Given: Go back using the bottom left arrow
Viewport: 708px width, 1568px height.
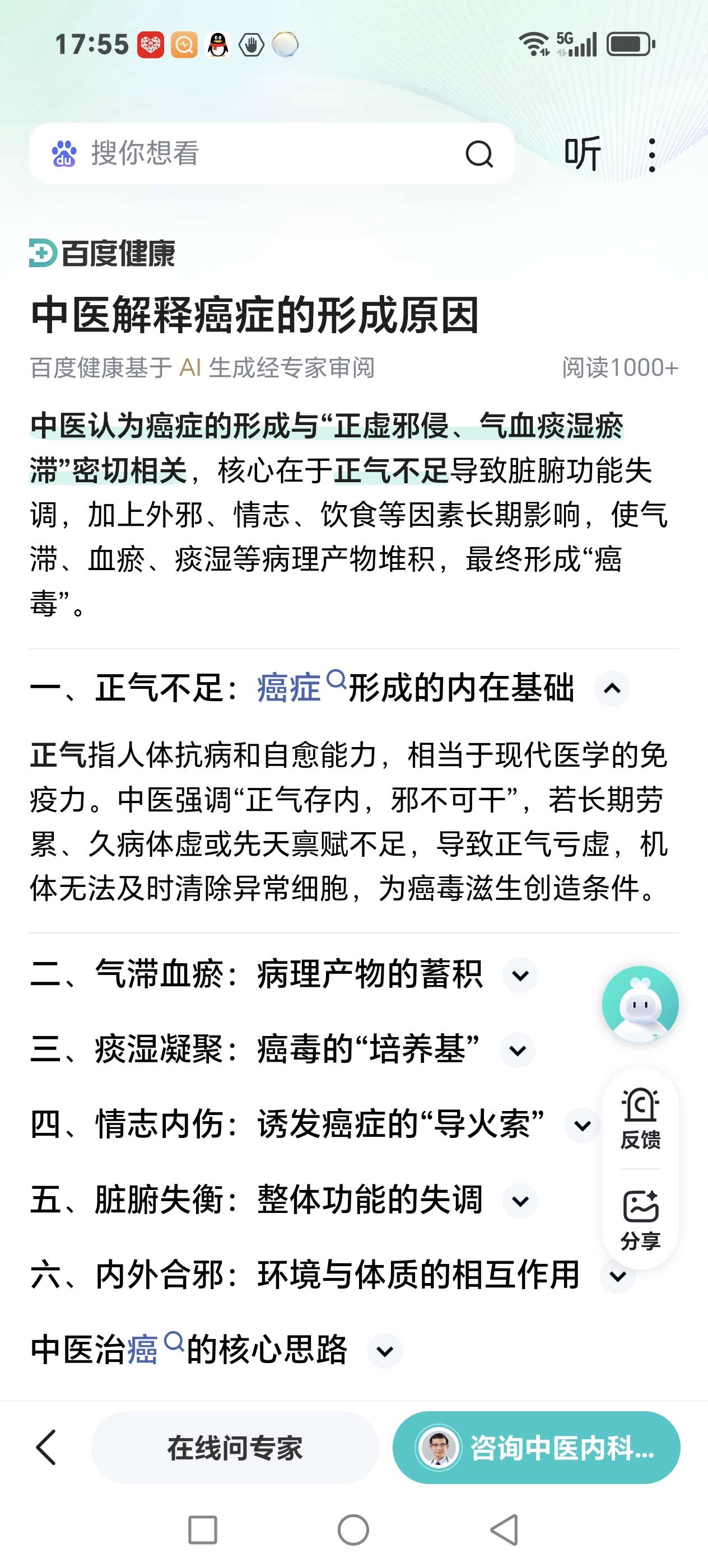Looking at the screenshot, I should click(47, 1447).
